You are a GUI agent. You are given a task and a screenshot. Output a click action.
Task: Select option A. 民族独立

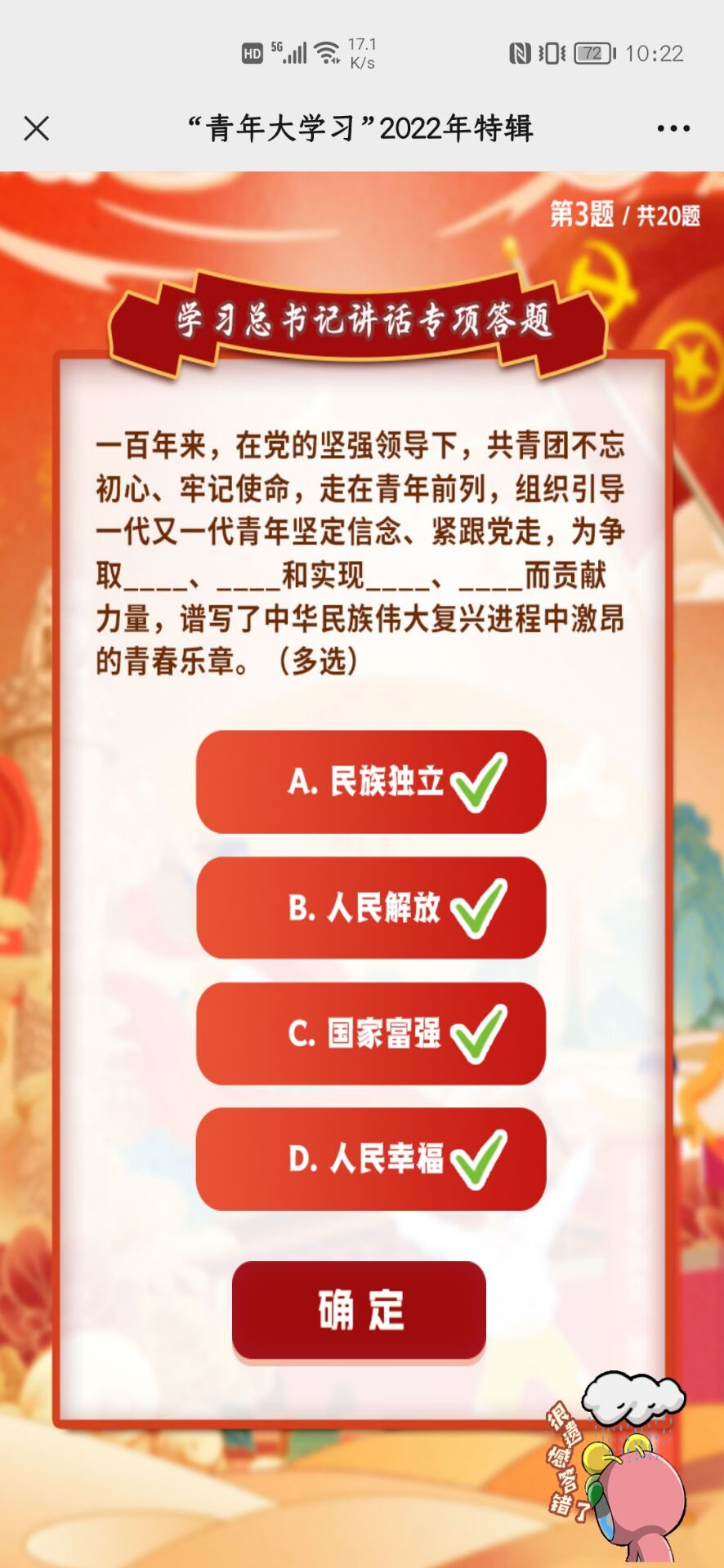[x=371, y=782]
